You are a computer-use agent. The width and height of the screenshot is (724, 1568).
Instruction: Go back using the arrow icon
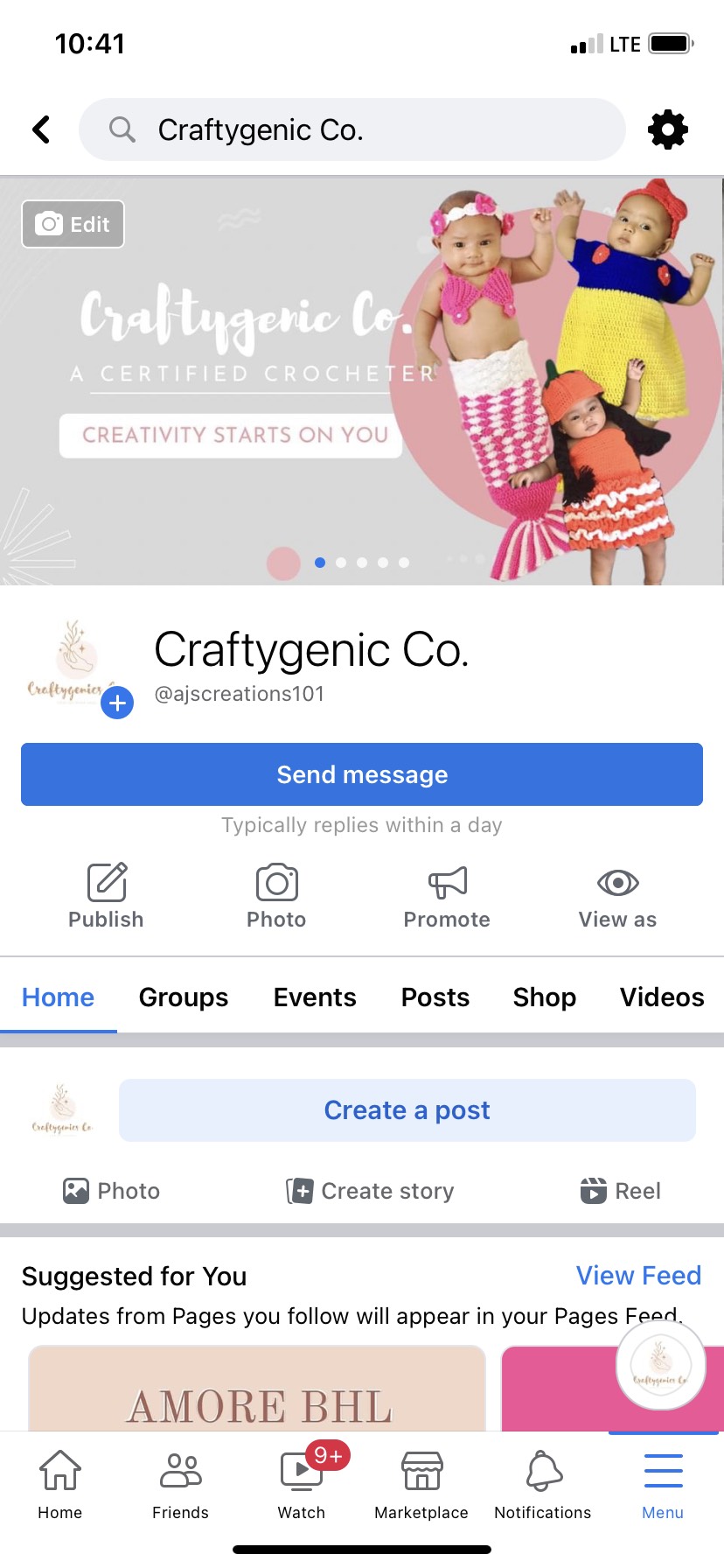point(41,129)
